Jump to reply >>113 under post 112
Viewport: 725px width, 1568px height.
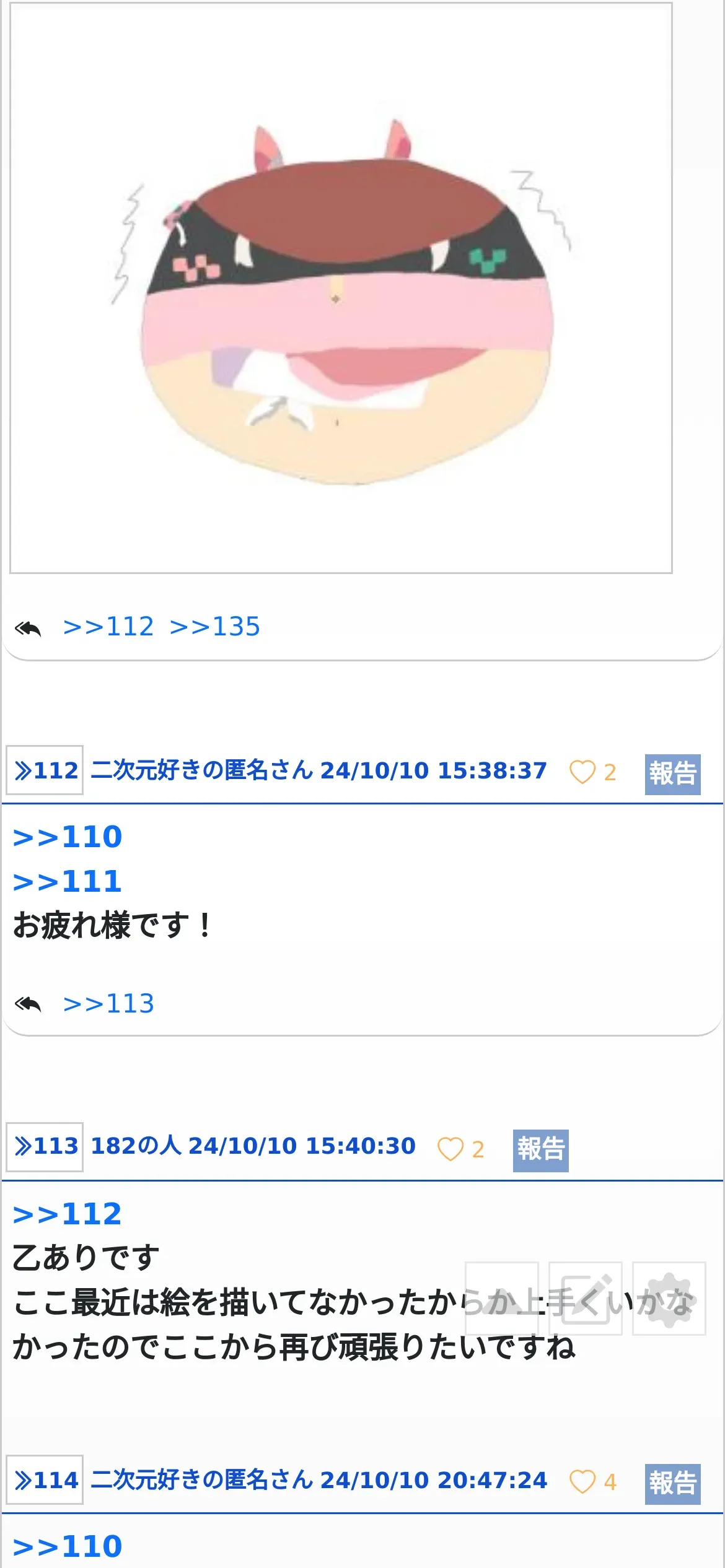(108, 1004)
